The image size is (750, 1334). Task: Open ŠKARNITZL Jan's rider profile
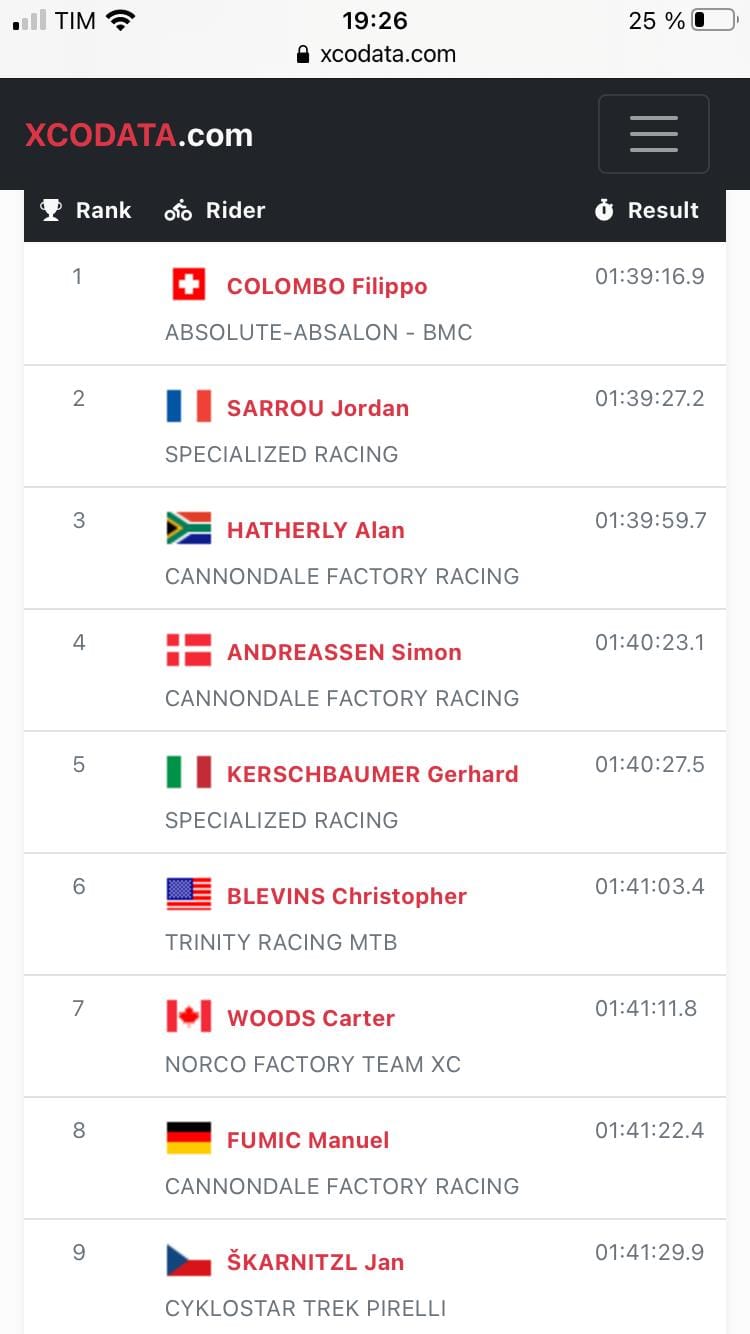(316, 1262)
